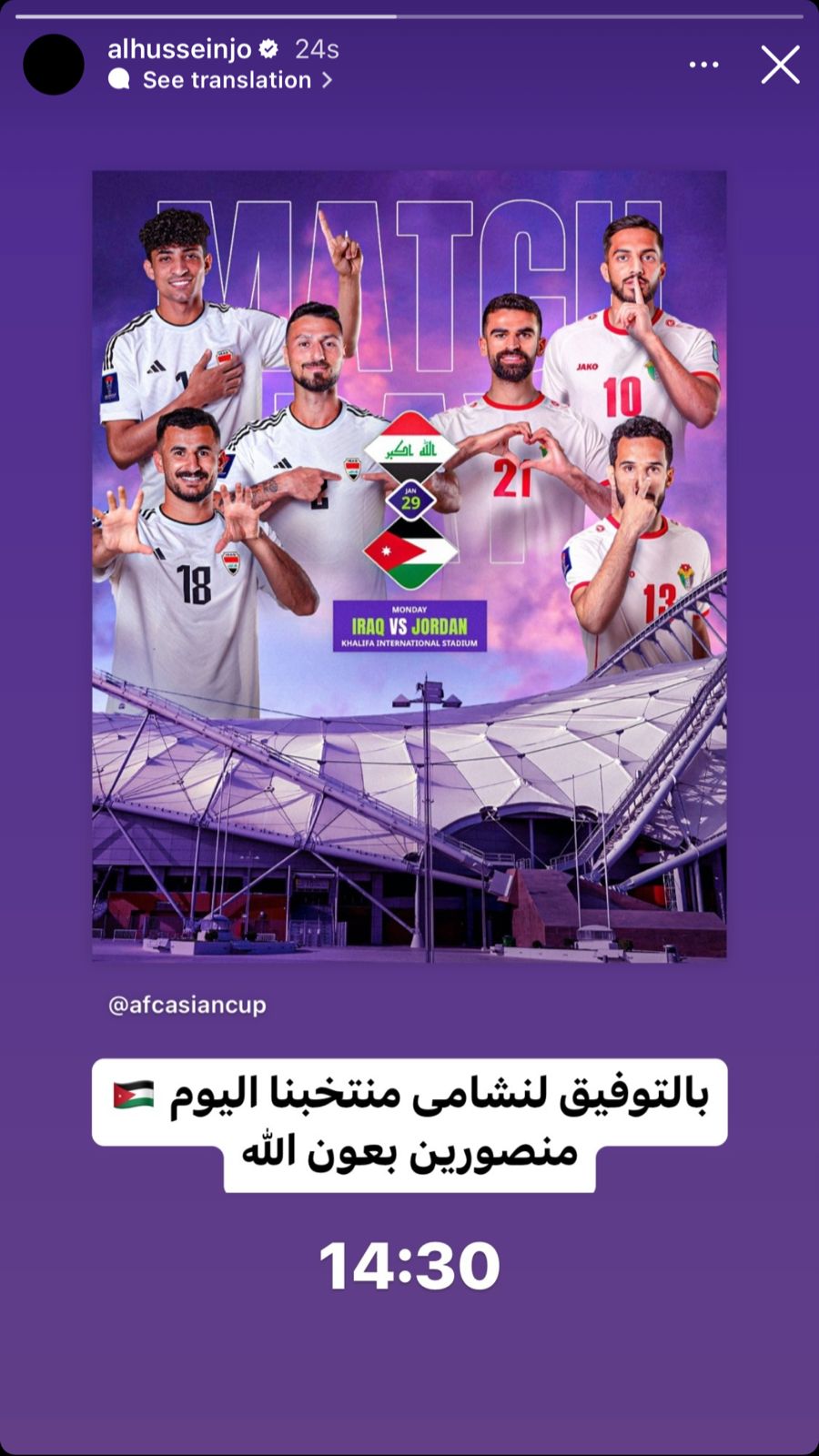Screen dimensions: 819x1456
Task: Open alhusseinjo's profile picture
Action: (54, 65)
